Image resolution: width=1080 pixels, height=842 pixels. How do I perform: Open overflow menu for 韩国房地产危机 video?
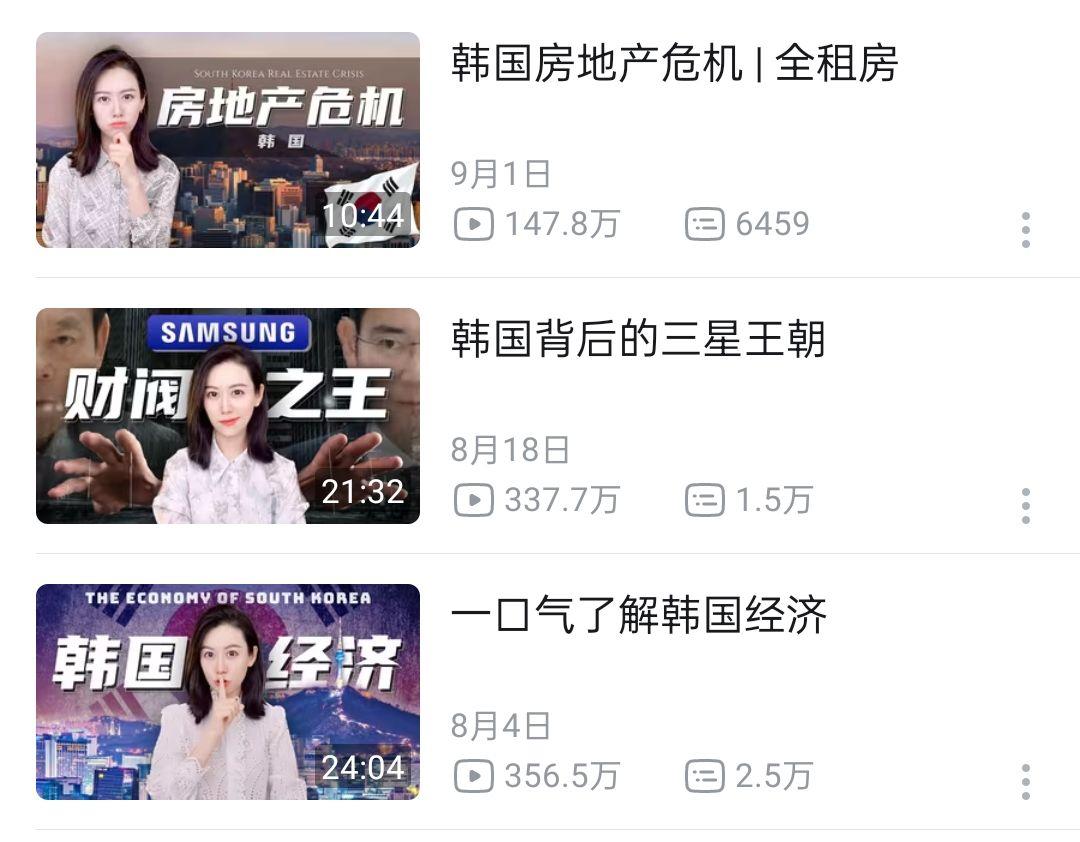(x=1025, y=230)
